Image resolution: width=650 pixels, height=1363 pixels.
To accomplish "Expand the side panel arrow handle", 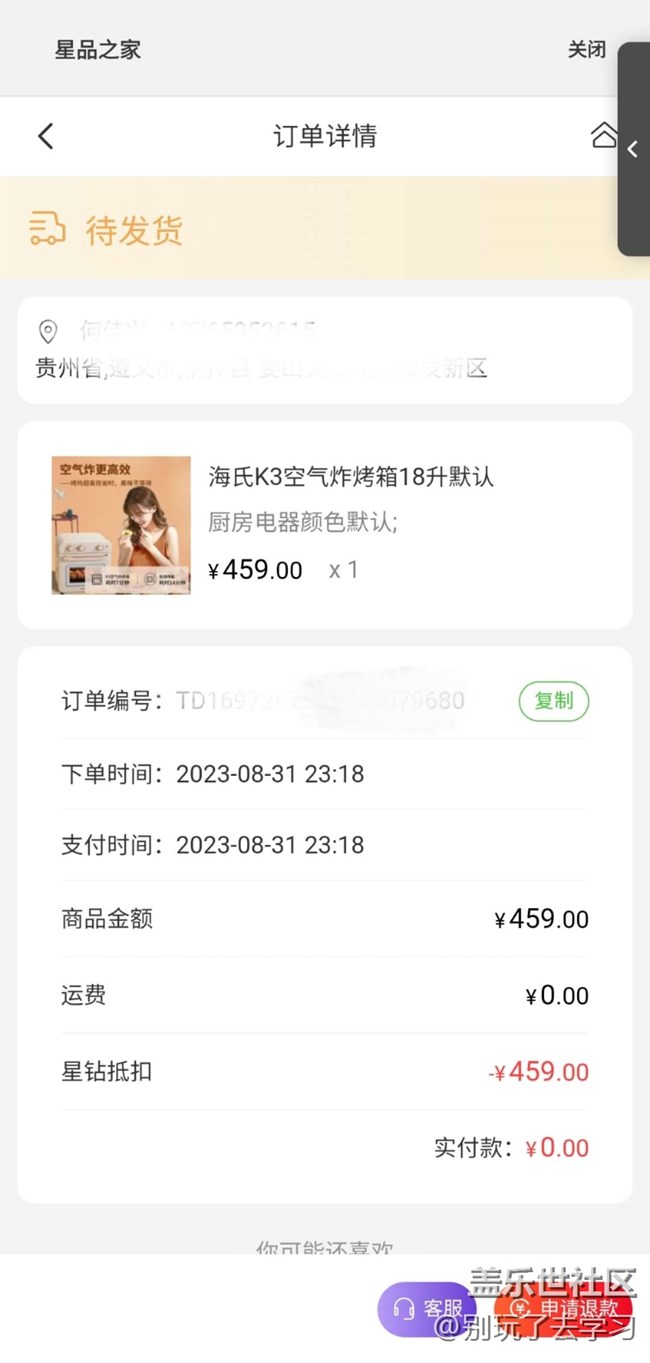I will point(633,150).
